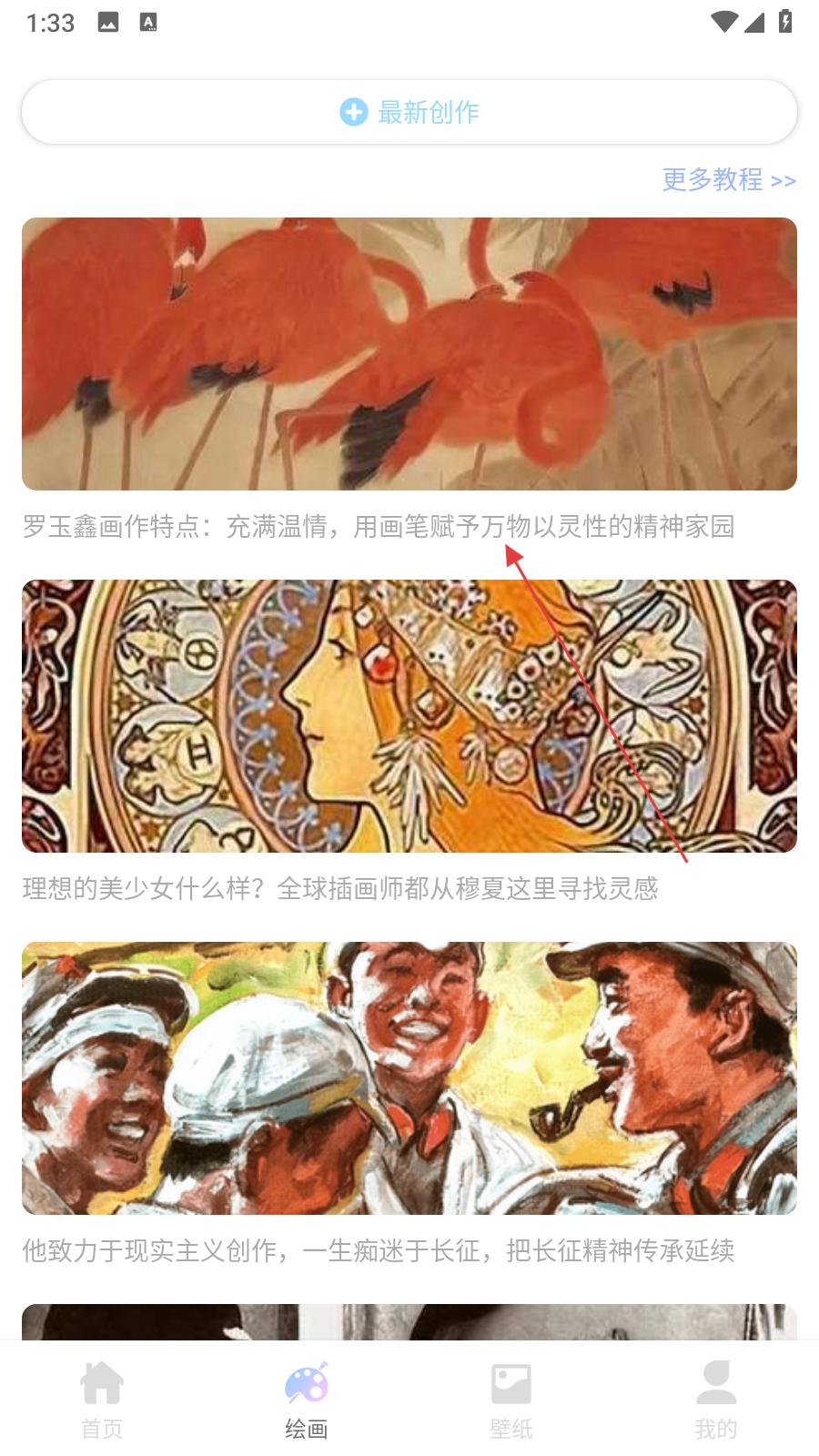Screen dimensions: 819x1456
Task: Open the 我的 tab
Action: point(716,1400)
